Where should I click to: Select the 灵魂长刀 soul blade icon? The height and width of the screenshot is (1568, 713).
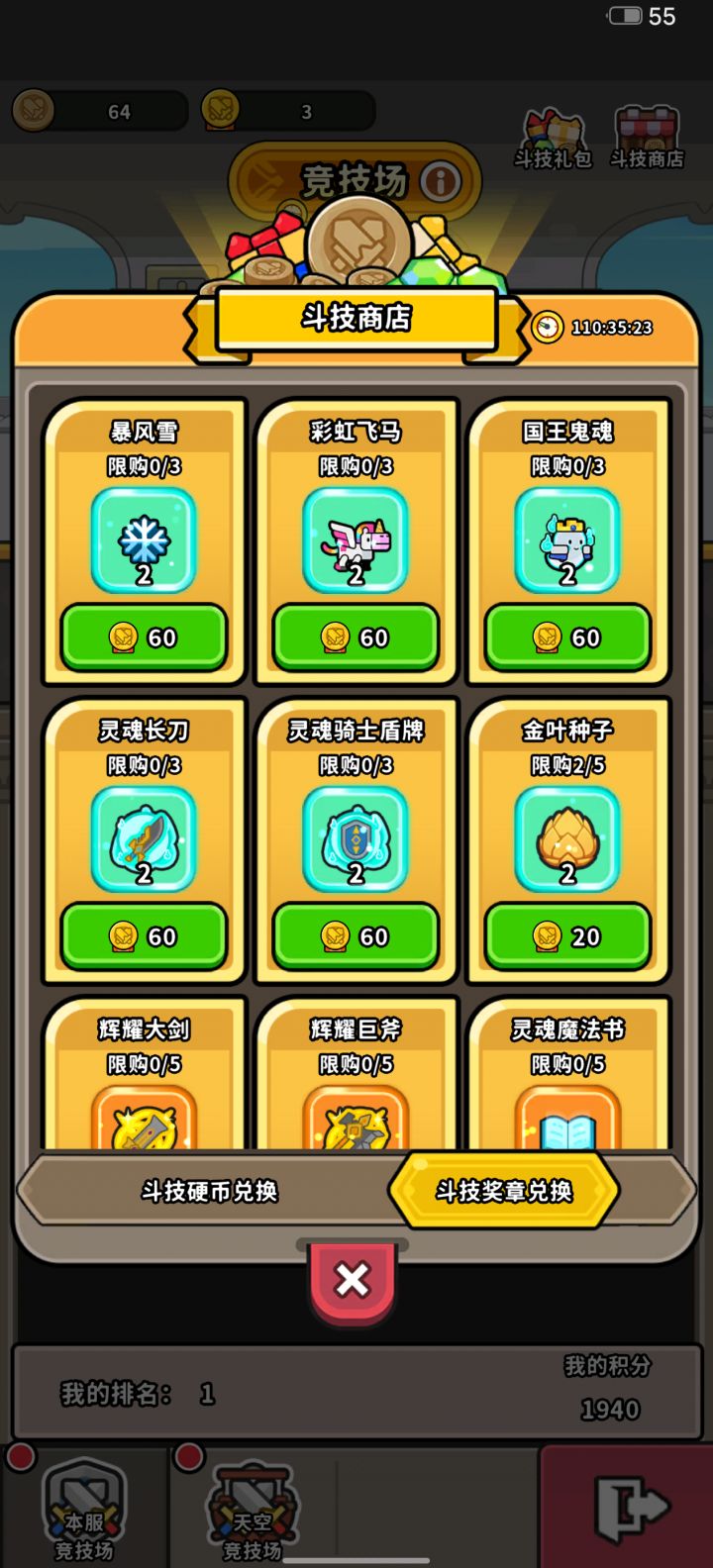point(145,839)
